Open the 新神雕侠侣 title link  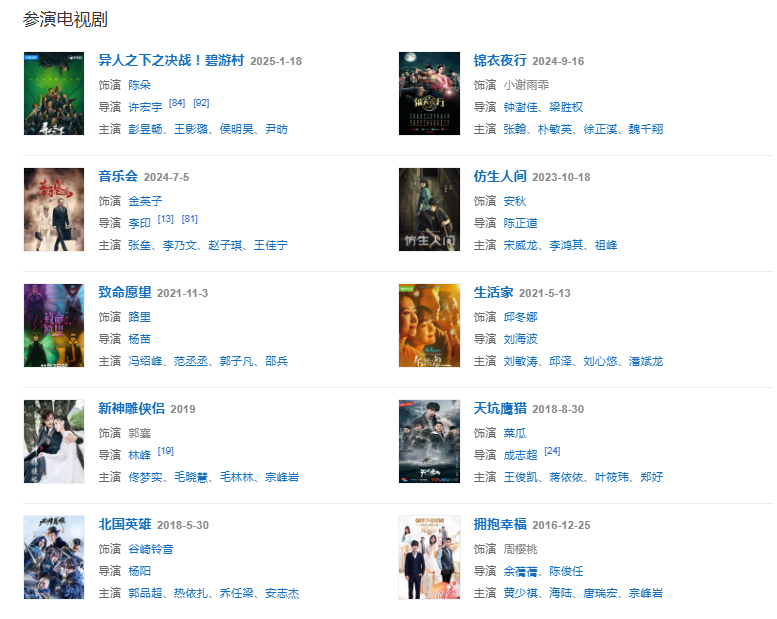click(131, 409)
